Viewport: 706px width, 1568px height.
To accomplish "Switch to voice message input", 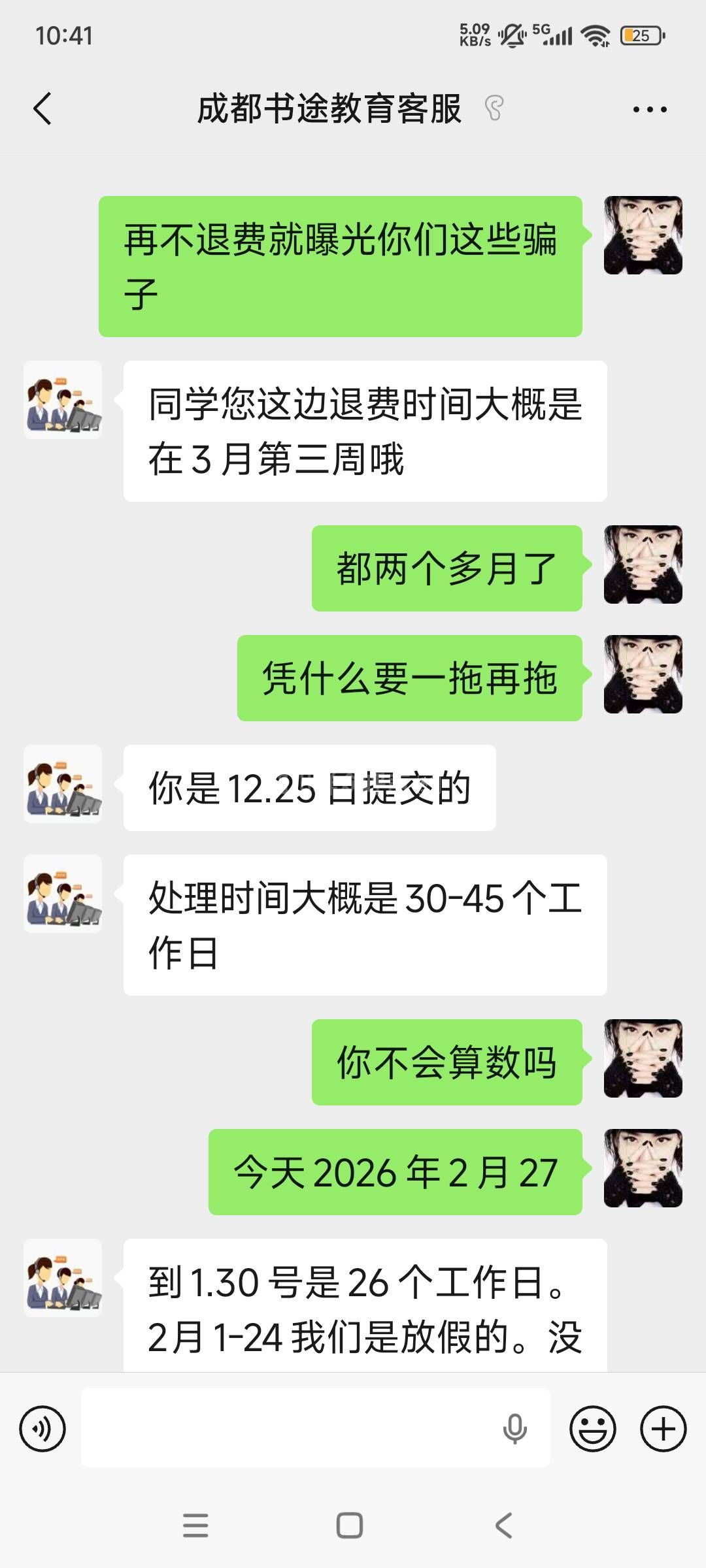I will point(42,1429).
